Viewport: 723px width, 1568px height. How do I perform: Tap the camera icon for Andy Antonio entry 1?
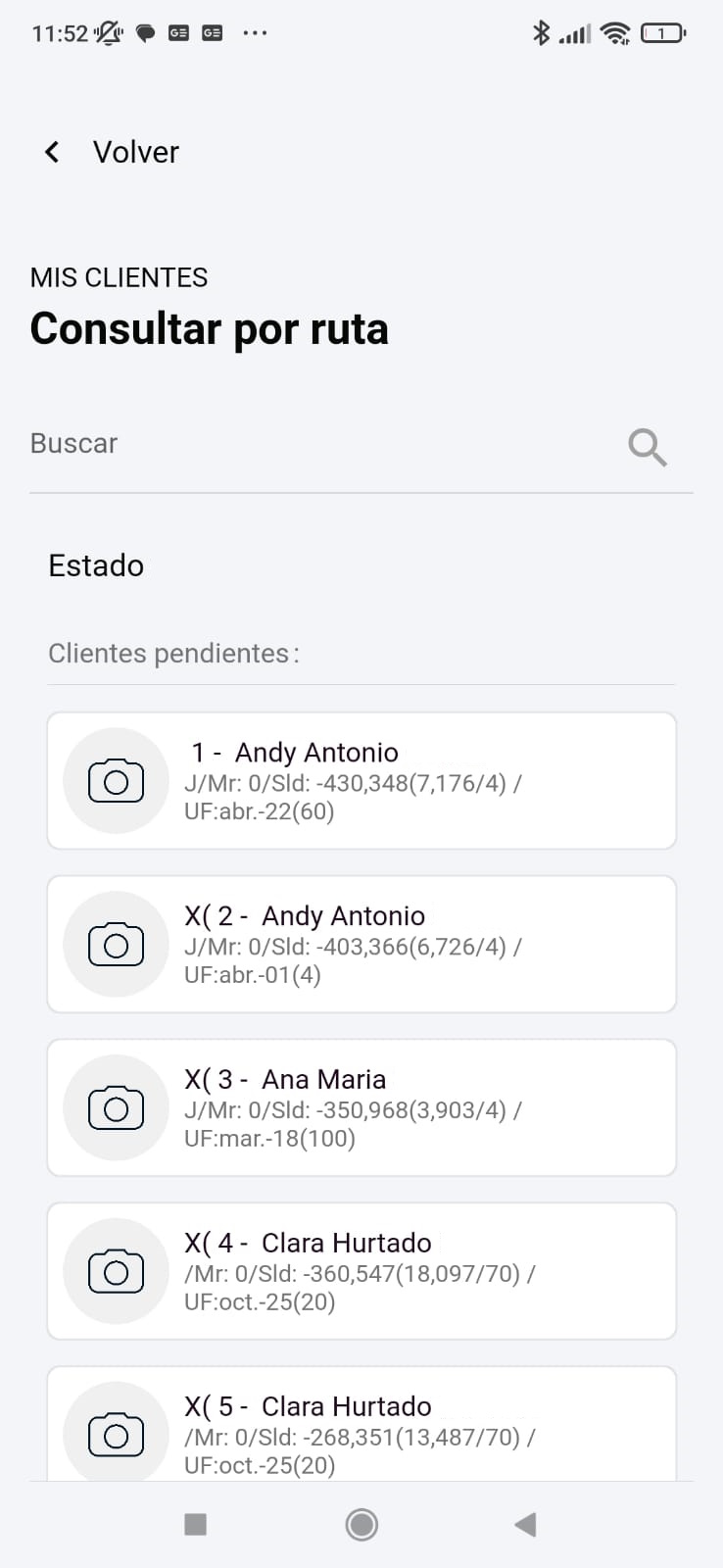click(115, 781)
